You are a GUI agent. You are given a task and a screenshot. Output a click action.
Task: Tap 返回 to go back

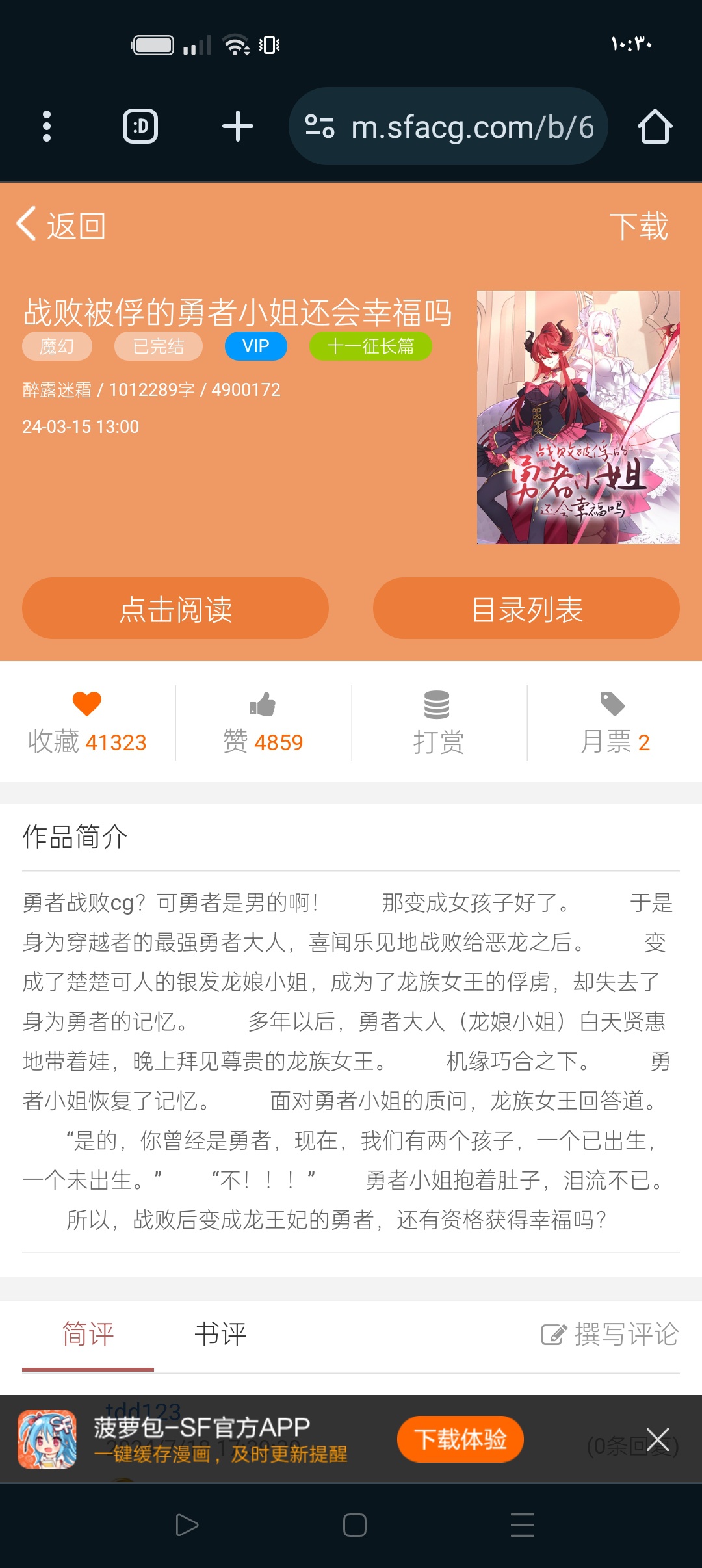[x=61, y=226]
